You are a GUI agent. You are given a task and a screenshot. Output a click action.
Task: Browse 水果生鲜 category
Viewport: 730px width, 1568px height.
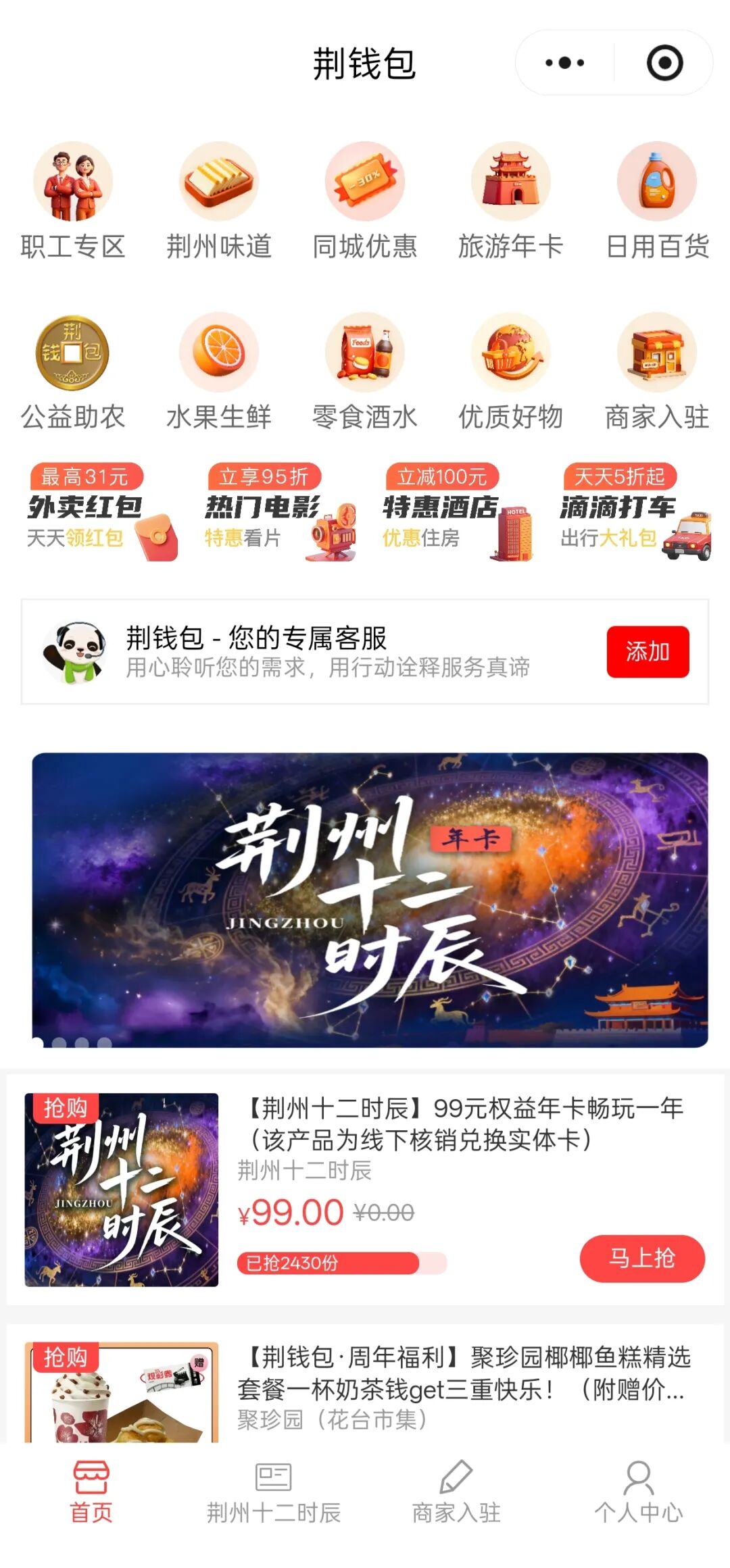click(x=219, y=372)
